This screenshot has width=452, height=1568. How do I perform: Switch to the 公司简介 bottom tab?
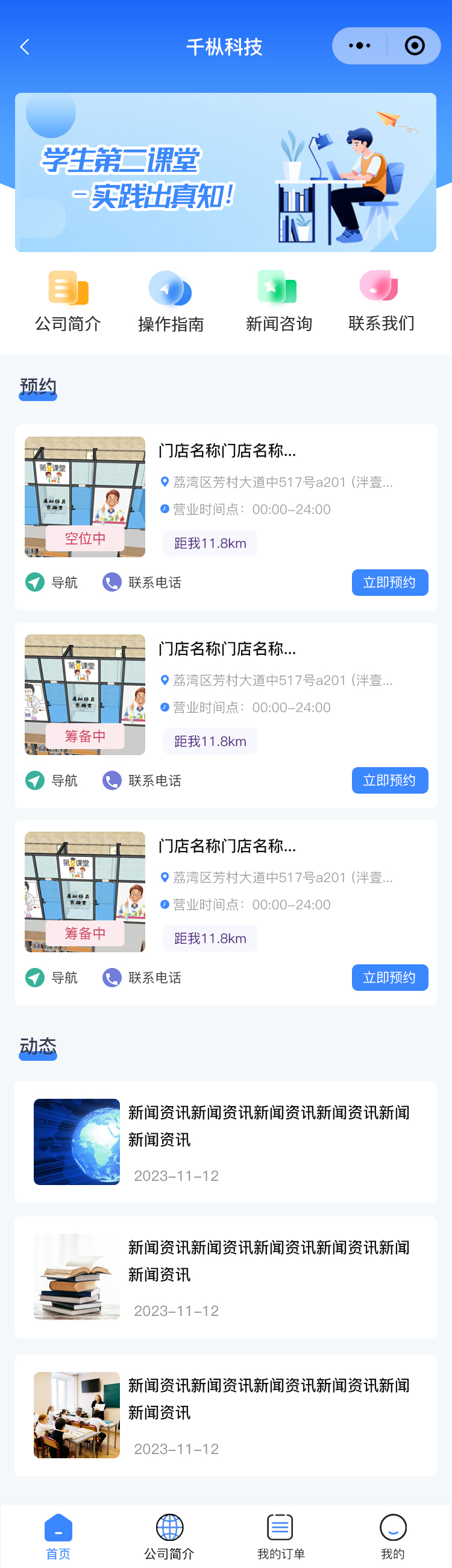point(169,1536)
